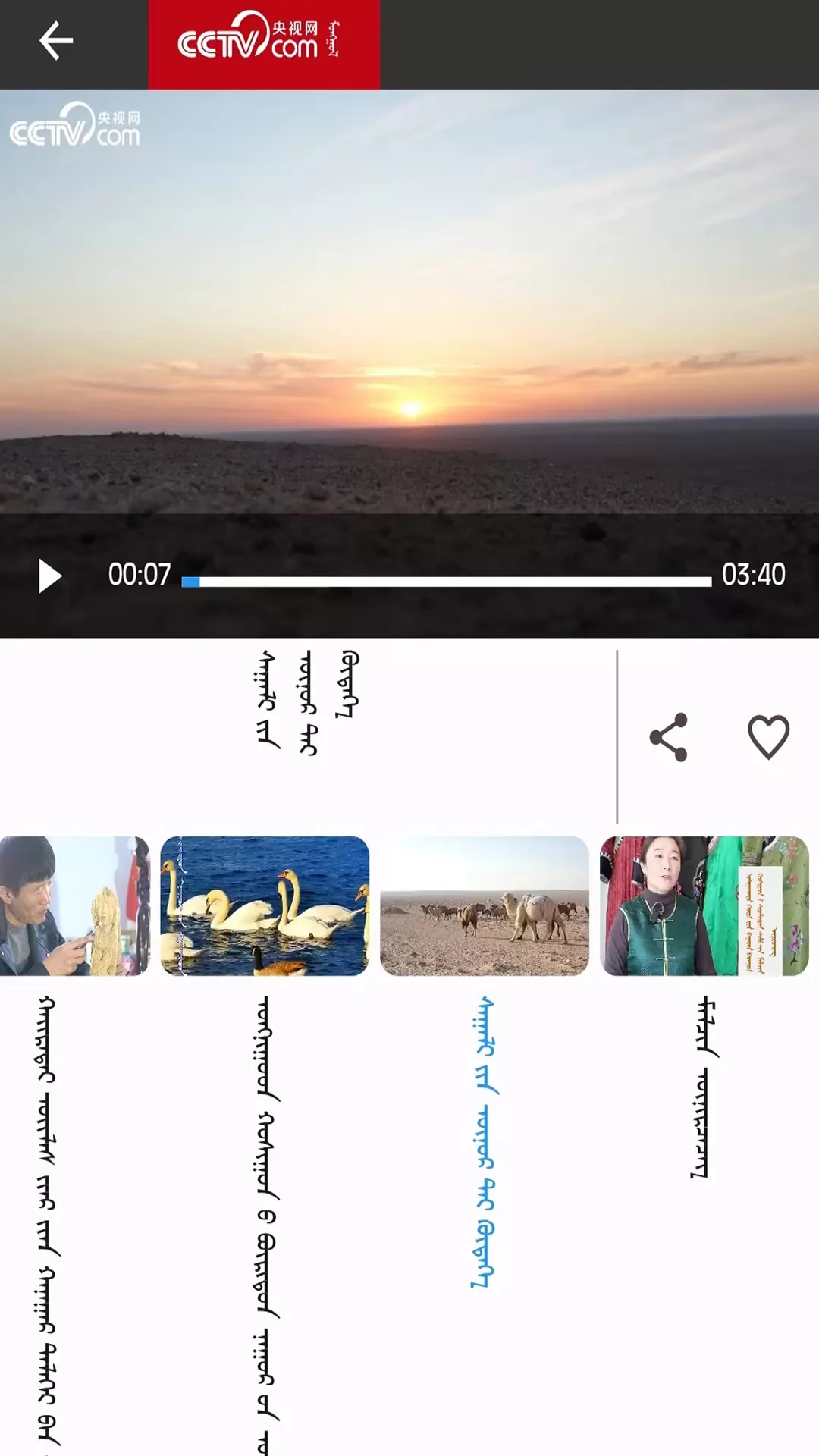Go back using the top-left arrow
819x1456 pixels.
(56, 41)
